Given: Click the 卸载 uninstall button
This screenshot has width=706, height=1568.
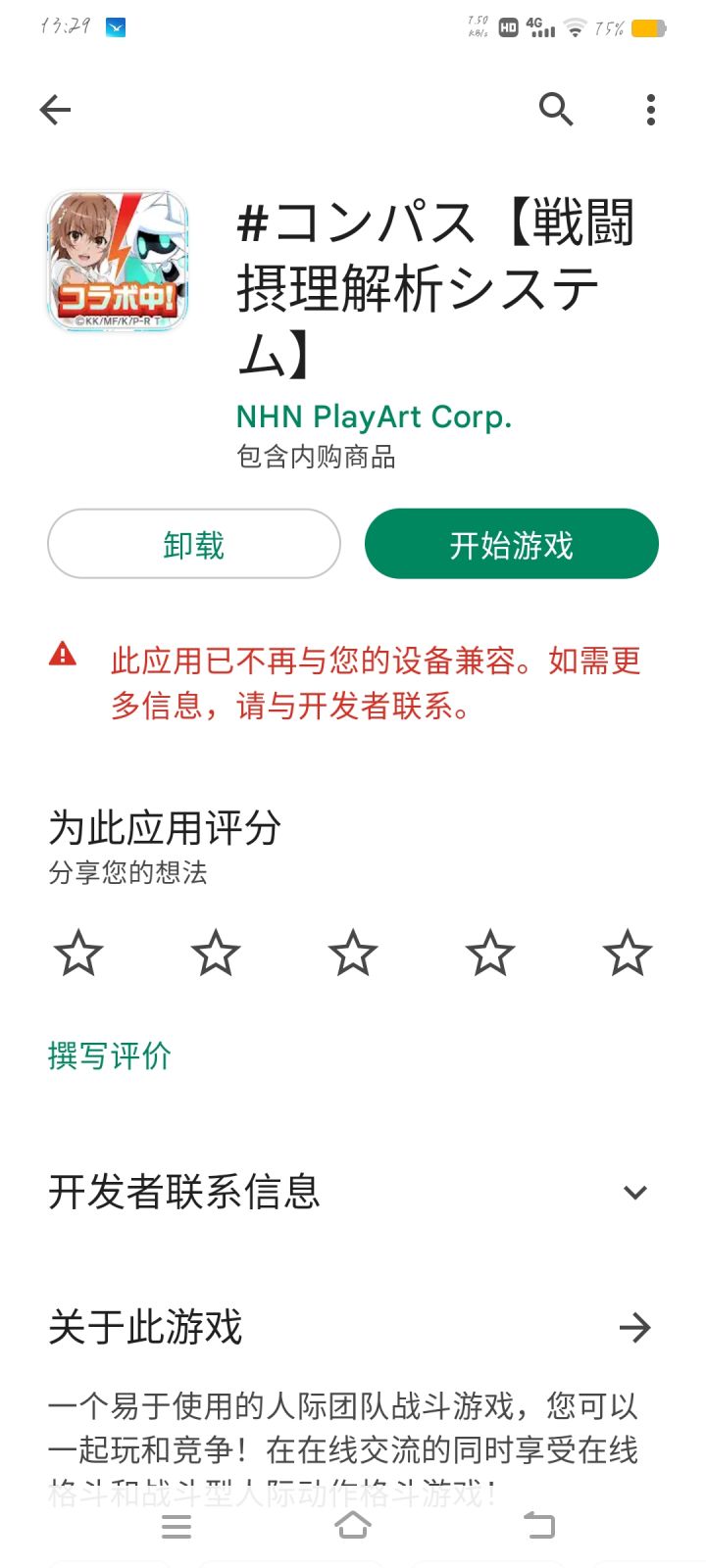Looking at the screenshot, I should coord(193,544).
